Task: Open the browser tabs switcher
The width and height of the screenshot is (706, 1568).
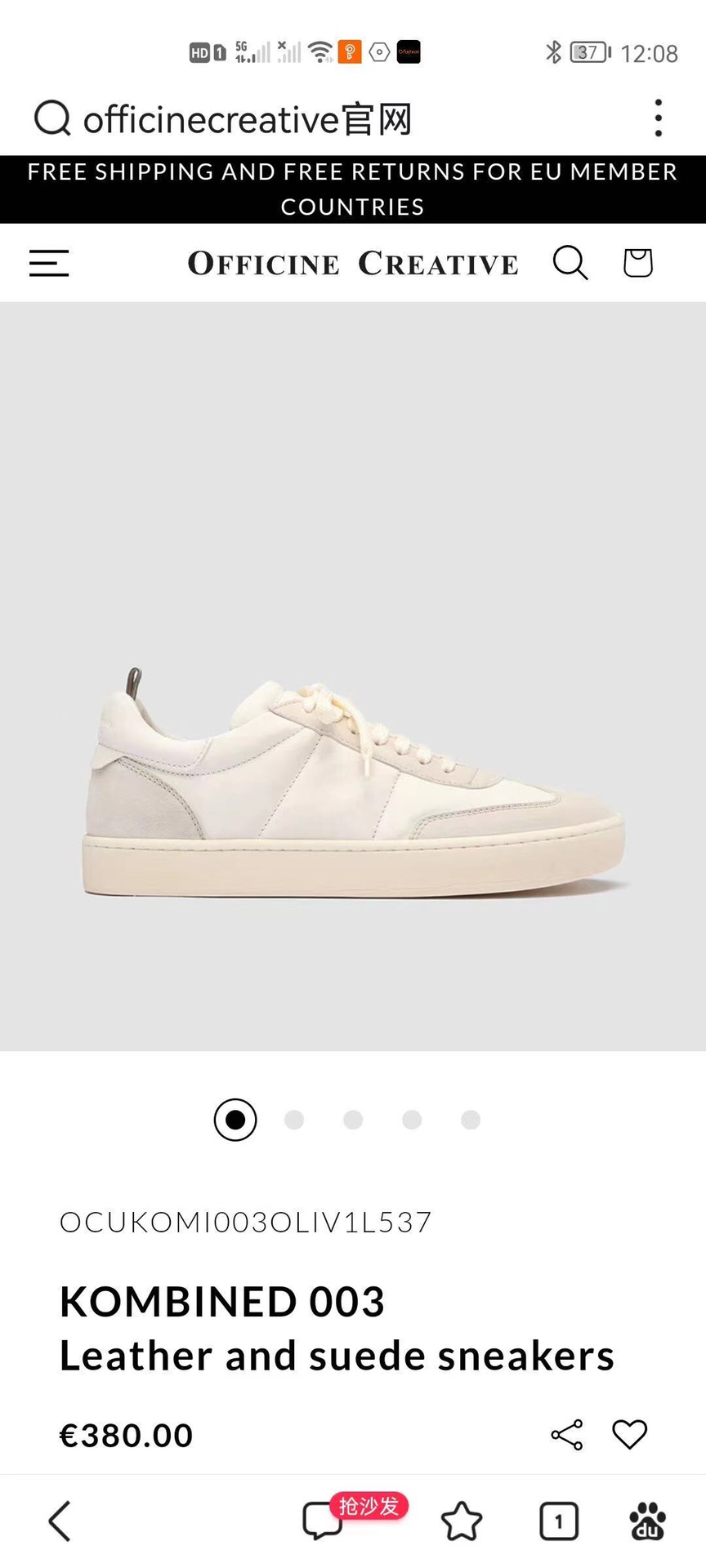Action: (559, 1521)
